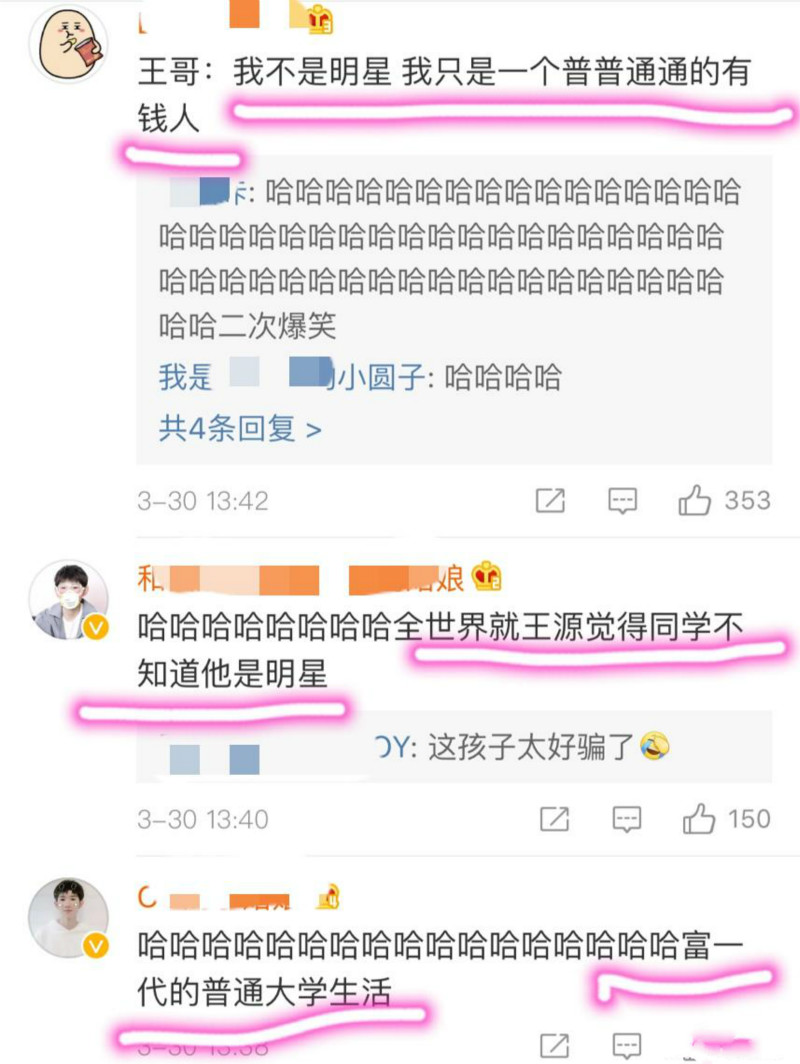Image resolution: width=800 pixels, height=1064 pixels.
Task: Expand the 共4条回复 replies link
Action: pyautogui.click(x=240, y=429)
